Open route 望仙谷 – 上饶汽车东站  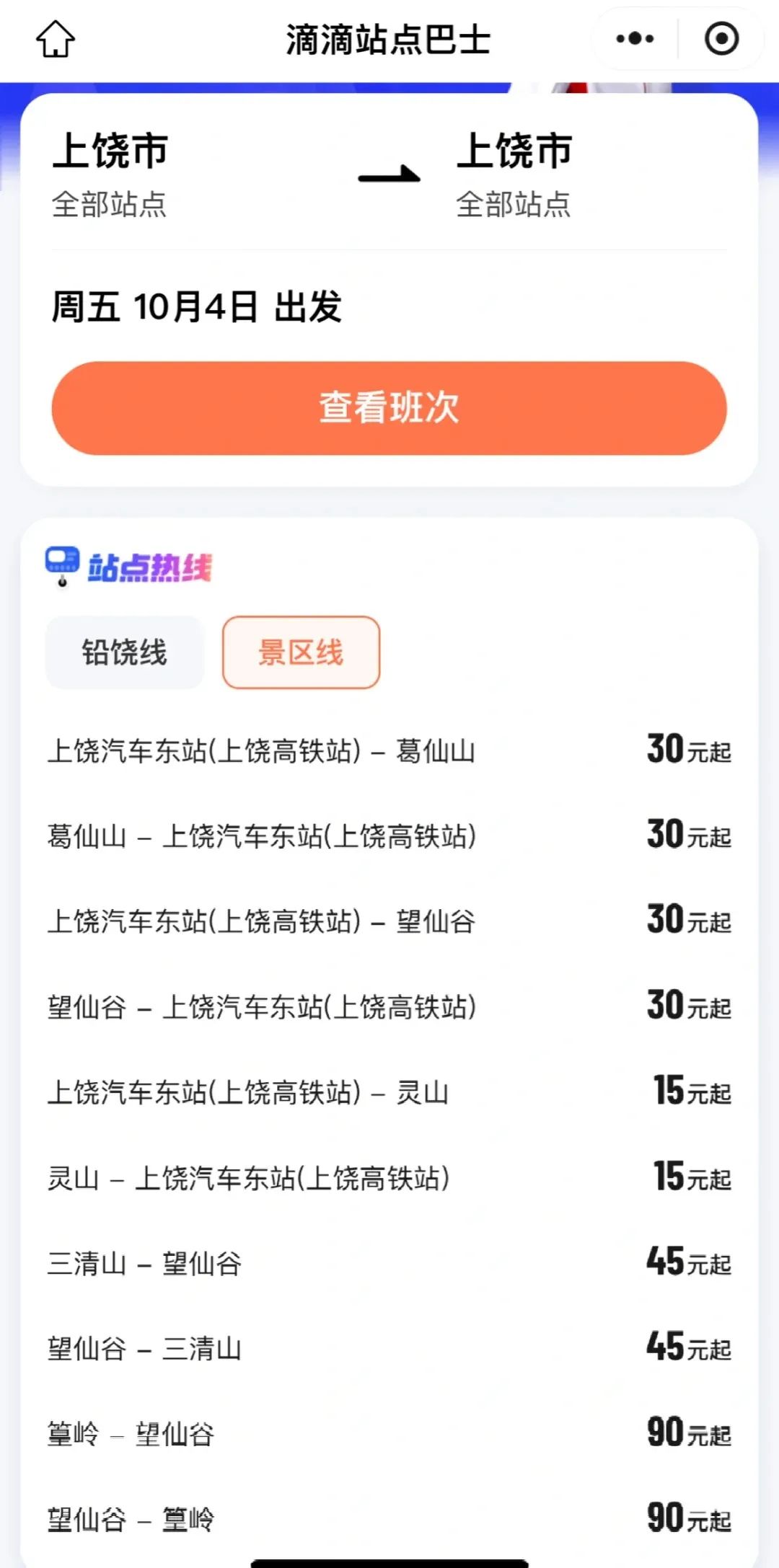[389, 1006]
